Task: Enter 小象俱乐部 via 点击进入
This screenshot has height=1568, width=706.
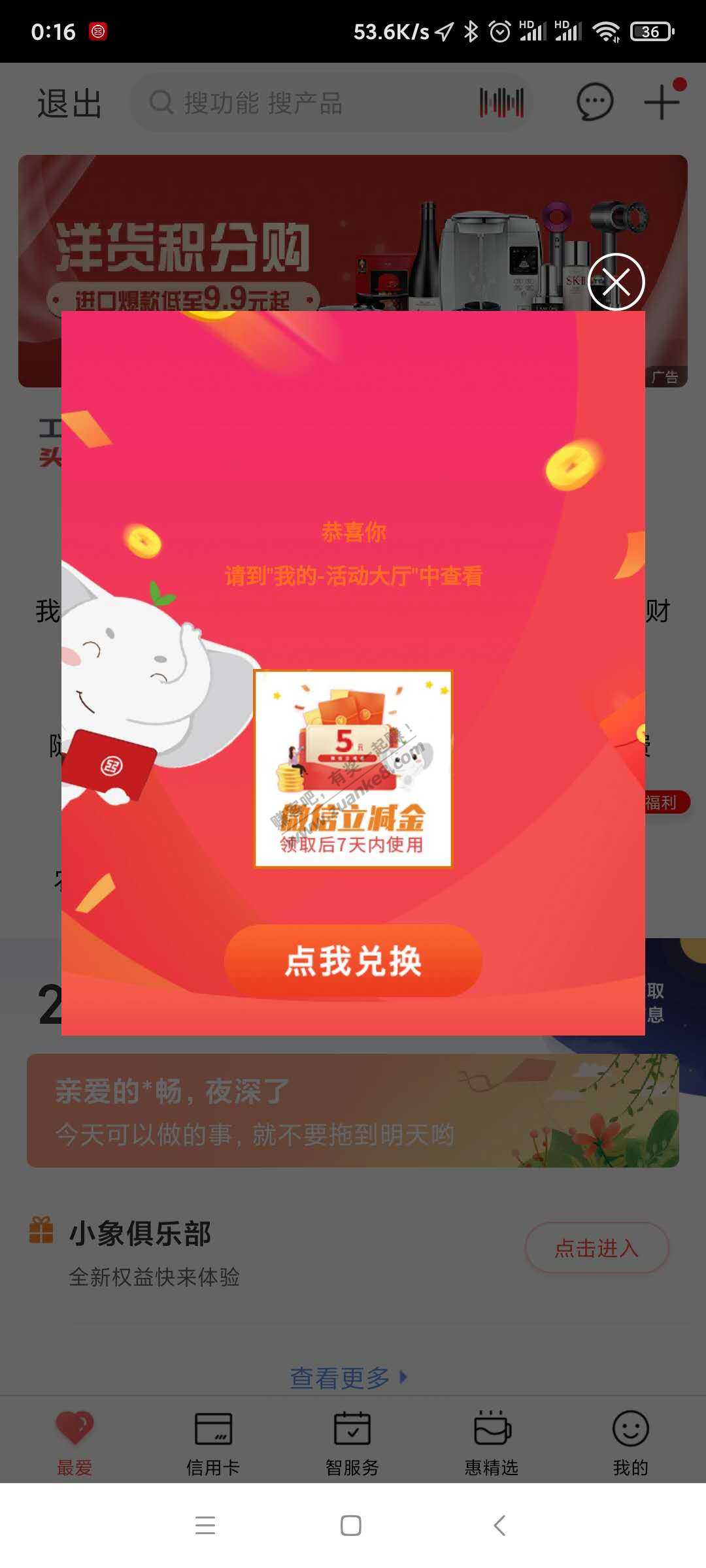Action: tap(596, 1248)
